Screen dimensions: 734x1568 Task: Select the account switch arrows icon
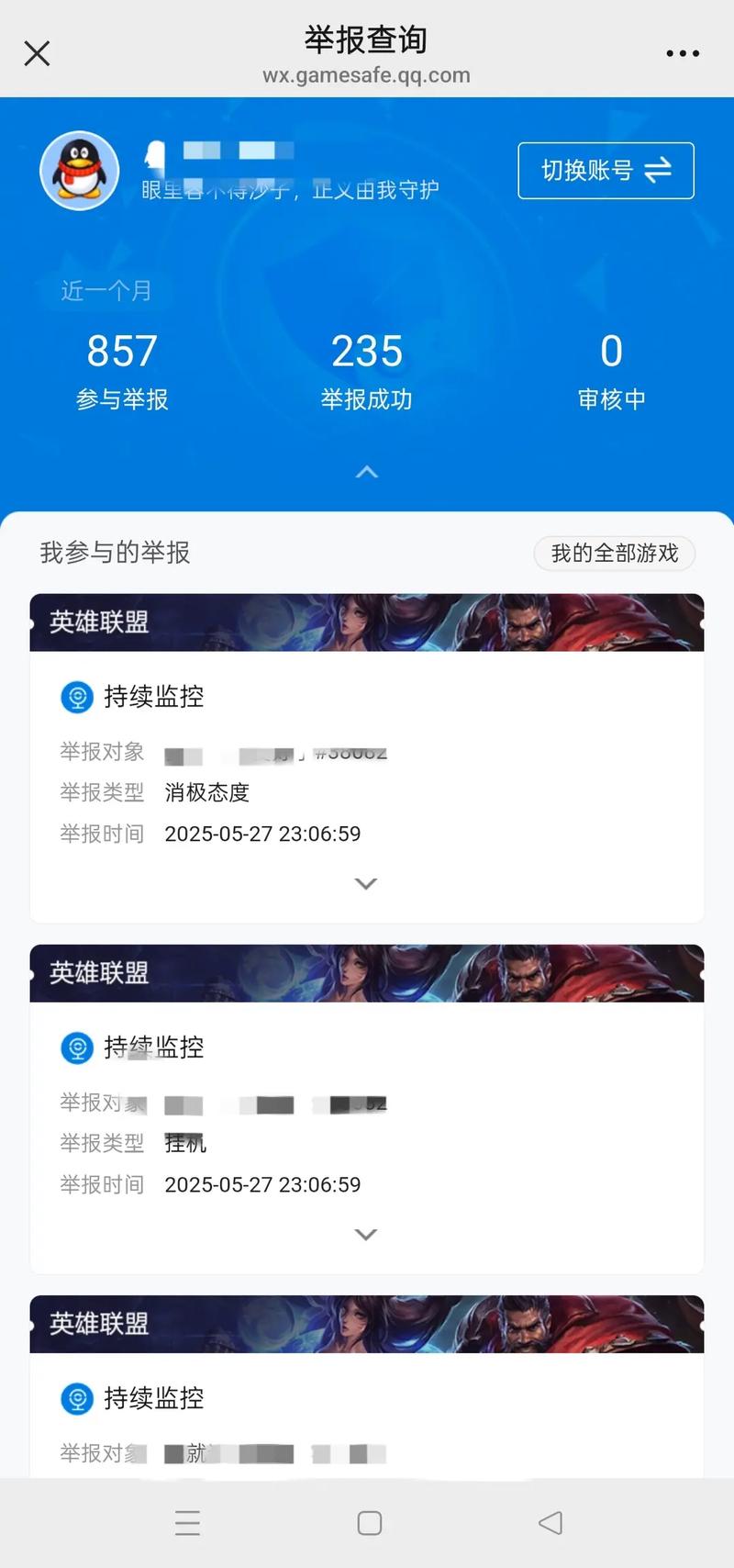point(657,171)
